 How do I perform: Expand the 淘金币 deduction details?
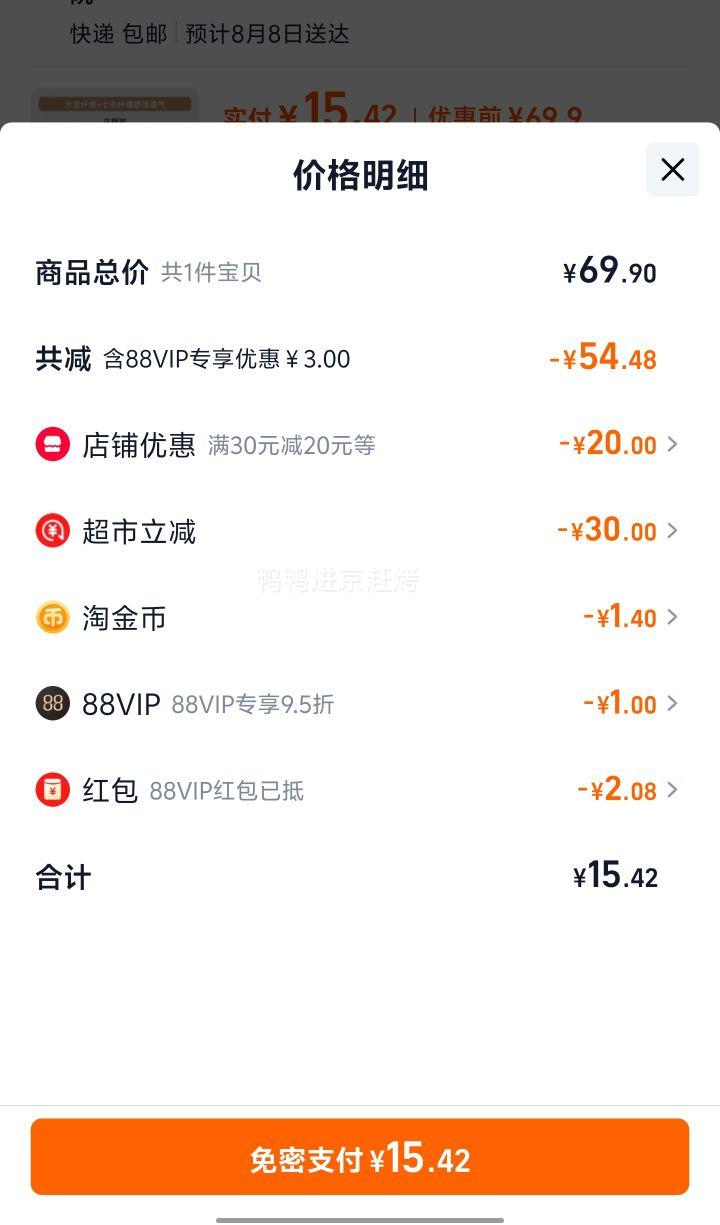point(671,617)
